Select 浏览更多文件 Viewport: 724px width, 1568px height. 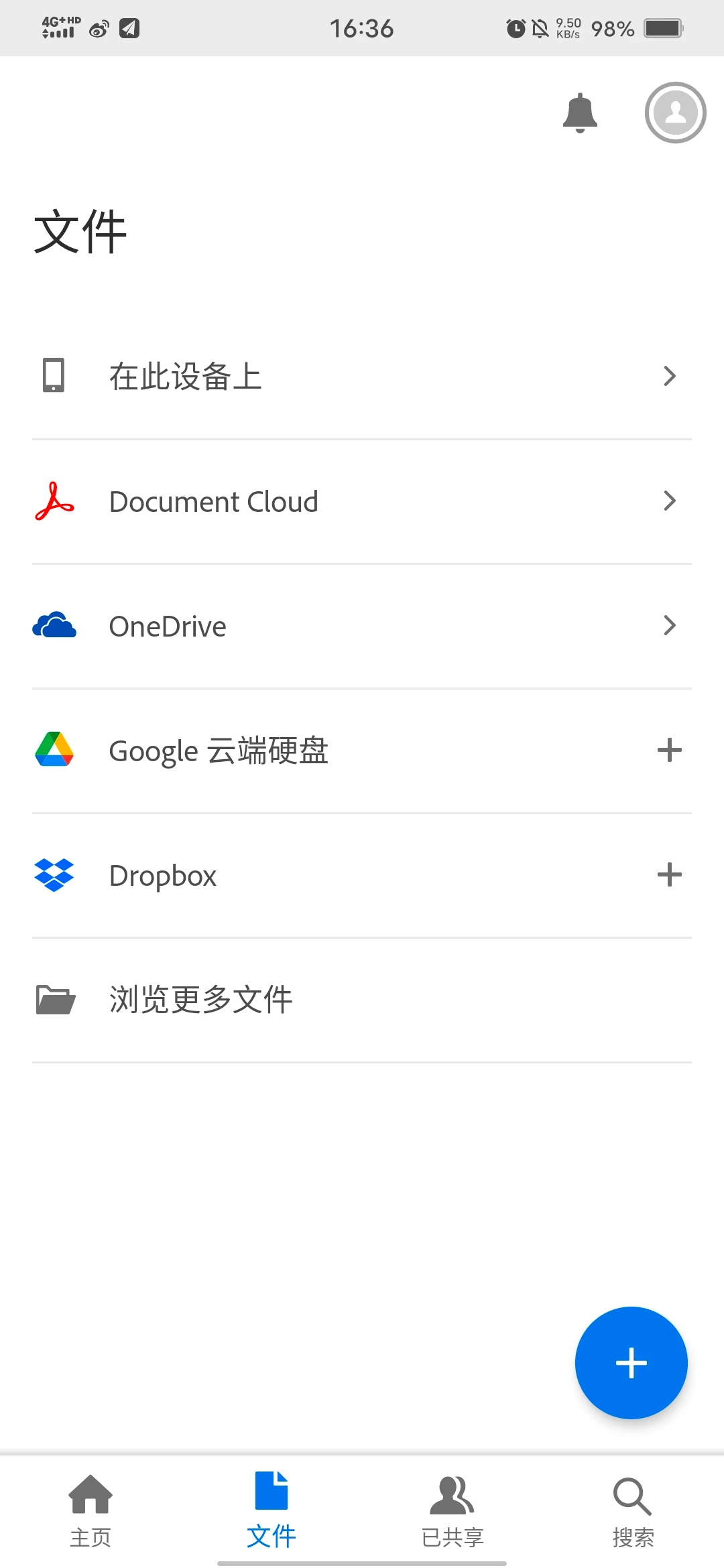(x=362, y=1000)
